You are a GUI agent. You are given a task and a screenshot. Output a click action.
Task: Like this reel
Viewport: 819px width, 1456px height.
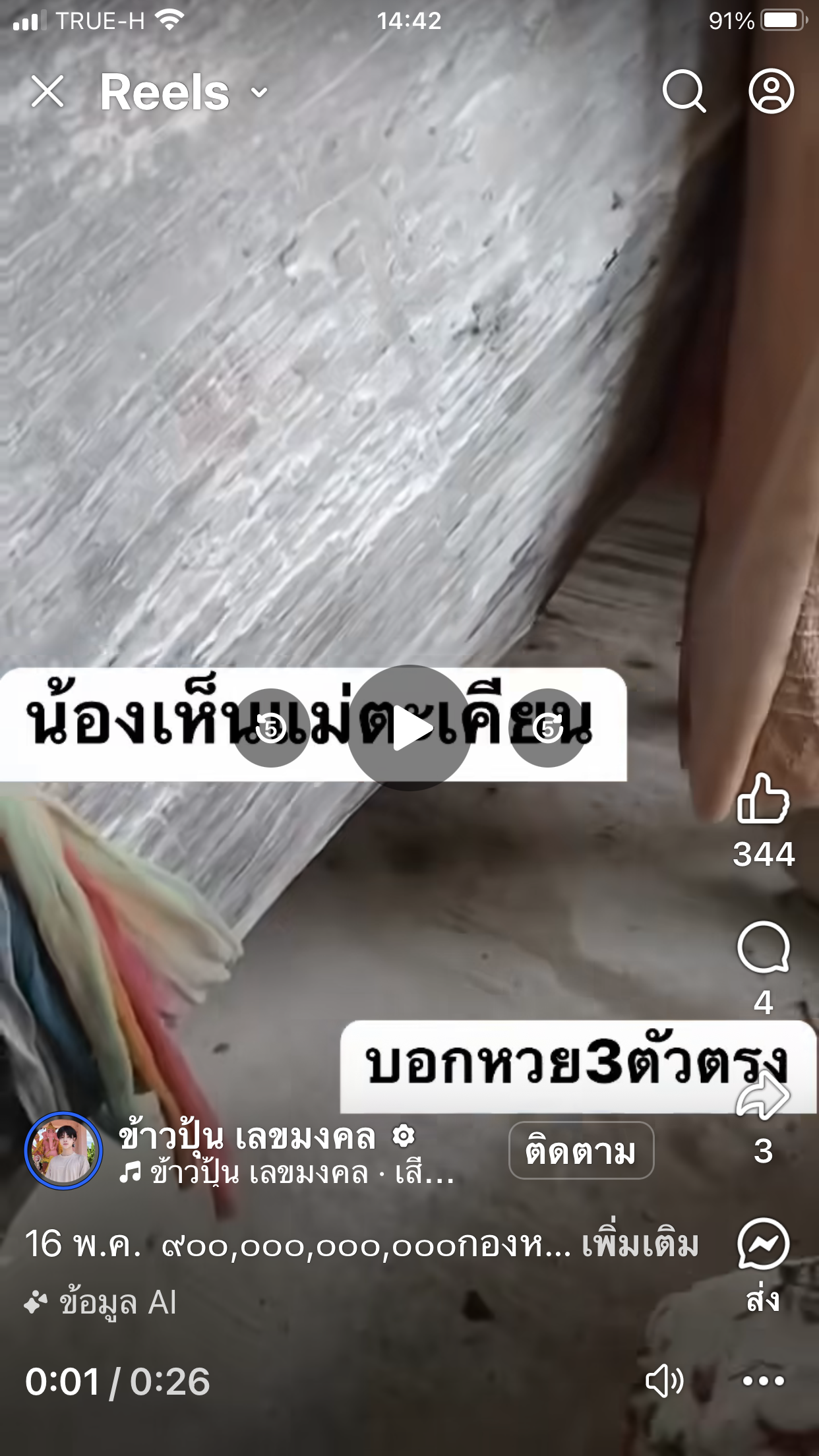tap(763, 799)
